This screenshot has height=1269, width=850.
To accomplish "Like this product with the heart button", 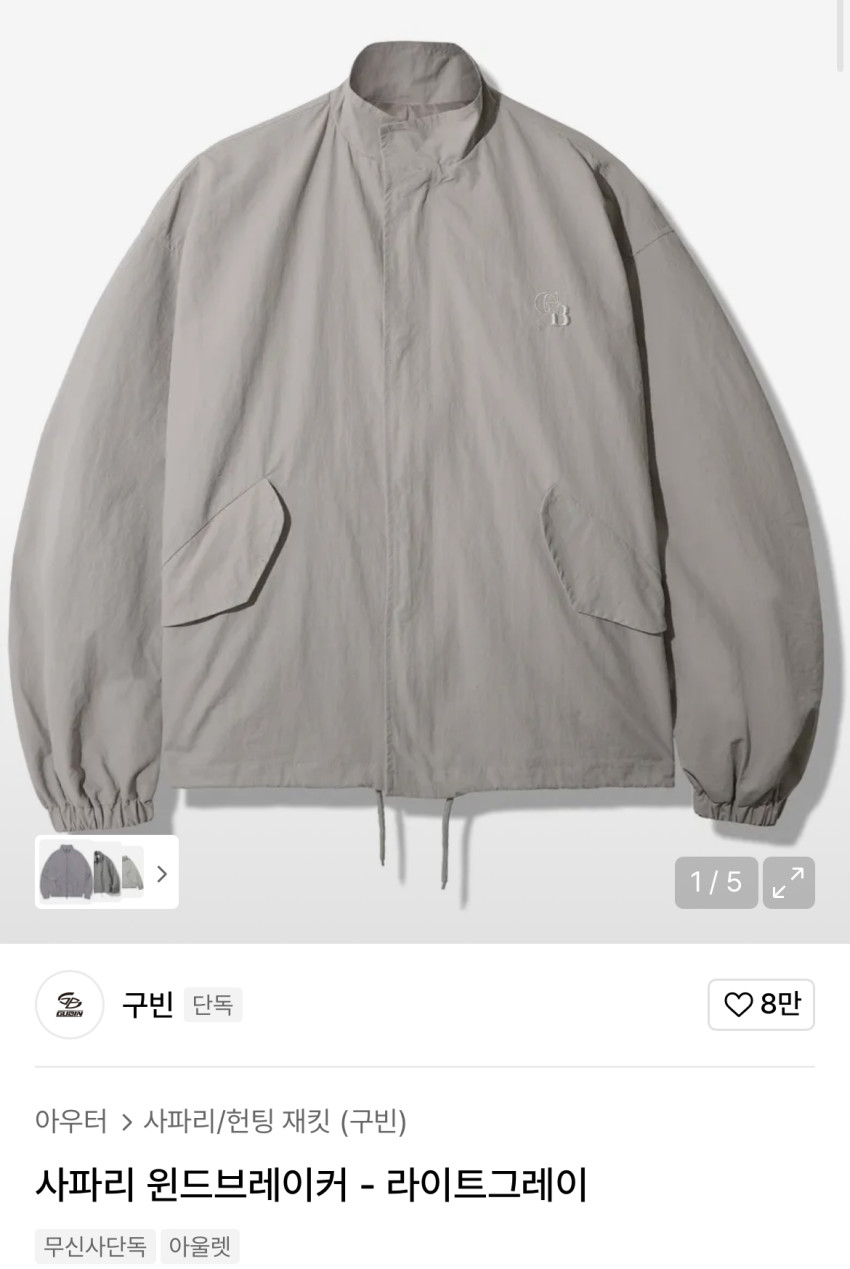I will pyautogui.click(x=761, y=1004).
